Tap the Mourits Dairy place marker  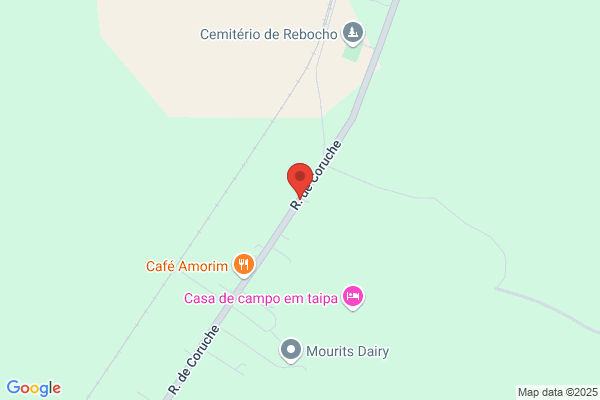[x=291, y=350]
